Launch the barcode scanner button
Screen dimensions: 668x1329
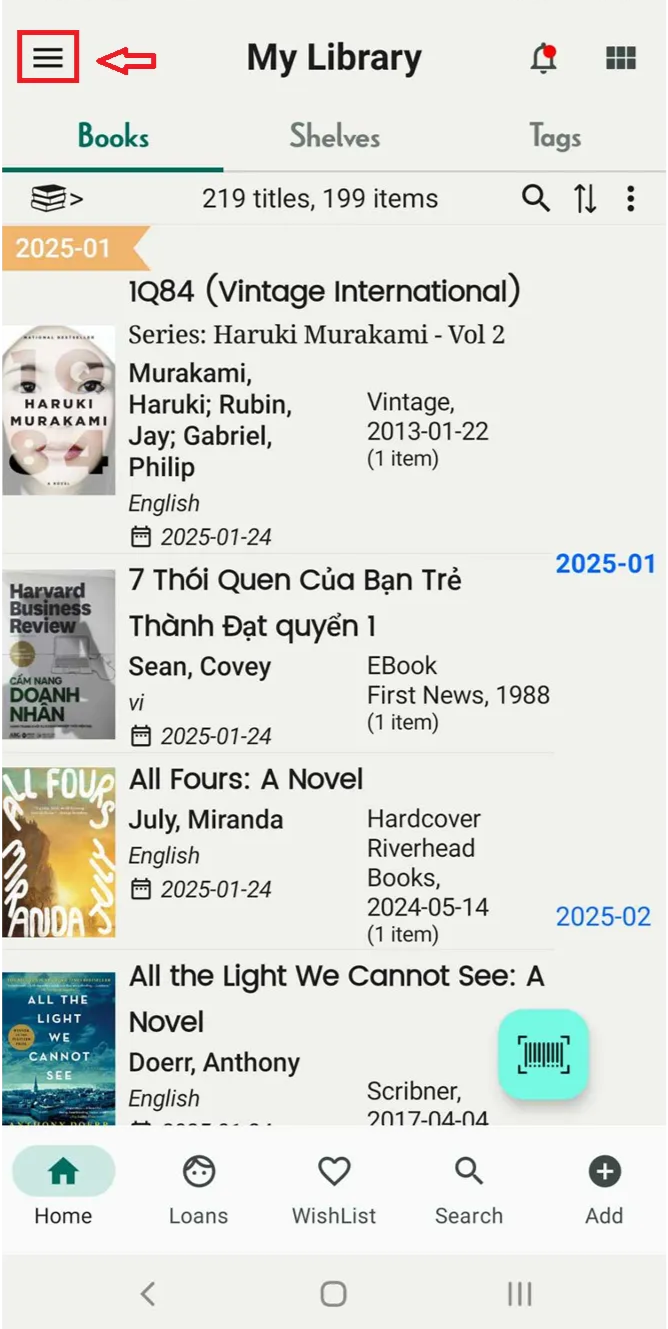pos(544,1054)
